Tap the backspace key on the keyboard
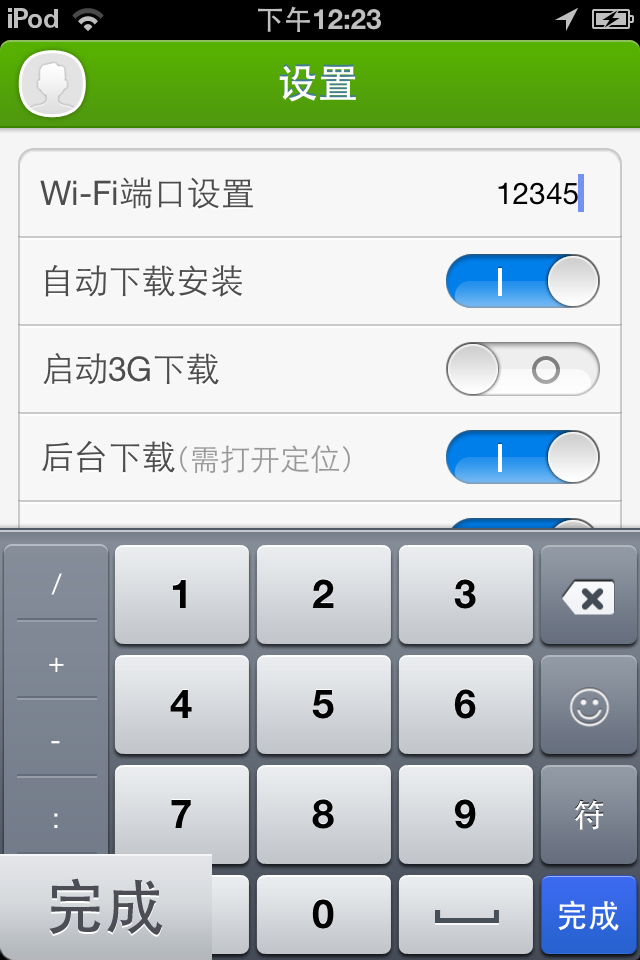Screen dimensions: 640x960 [588, 597]
